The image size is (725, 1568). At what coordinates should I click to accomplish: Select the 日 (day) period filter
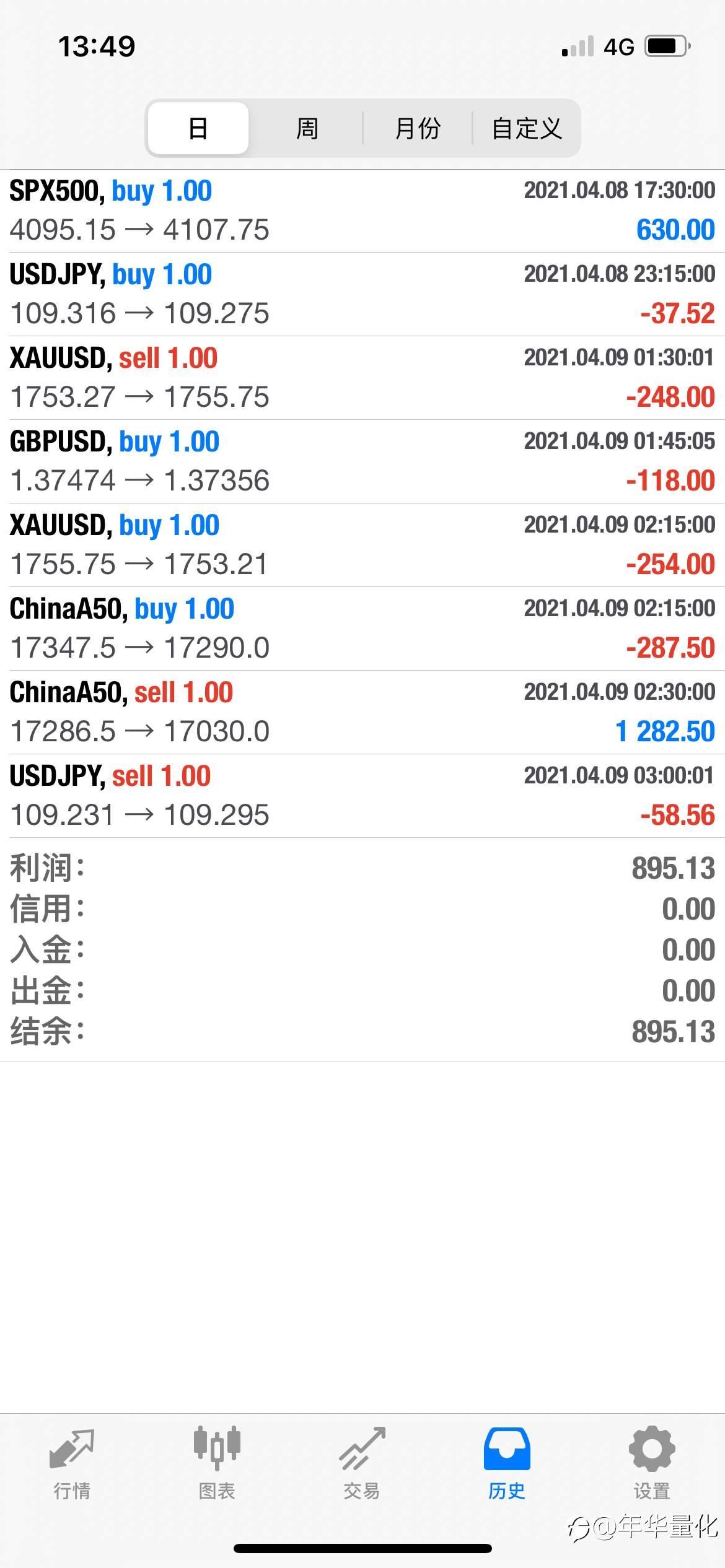[198, 128]
